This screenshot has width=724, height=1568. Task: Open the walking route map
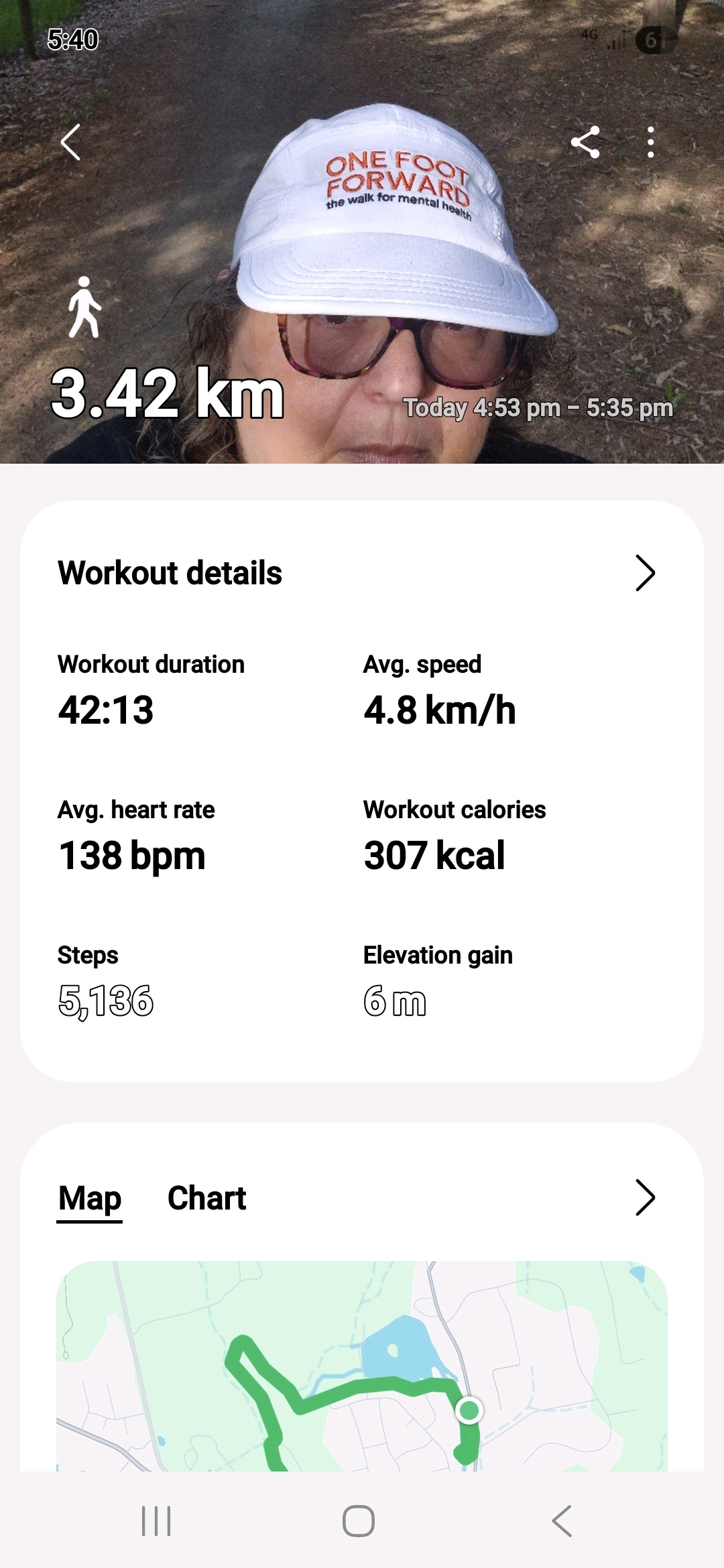coord(362,1367)
